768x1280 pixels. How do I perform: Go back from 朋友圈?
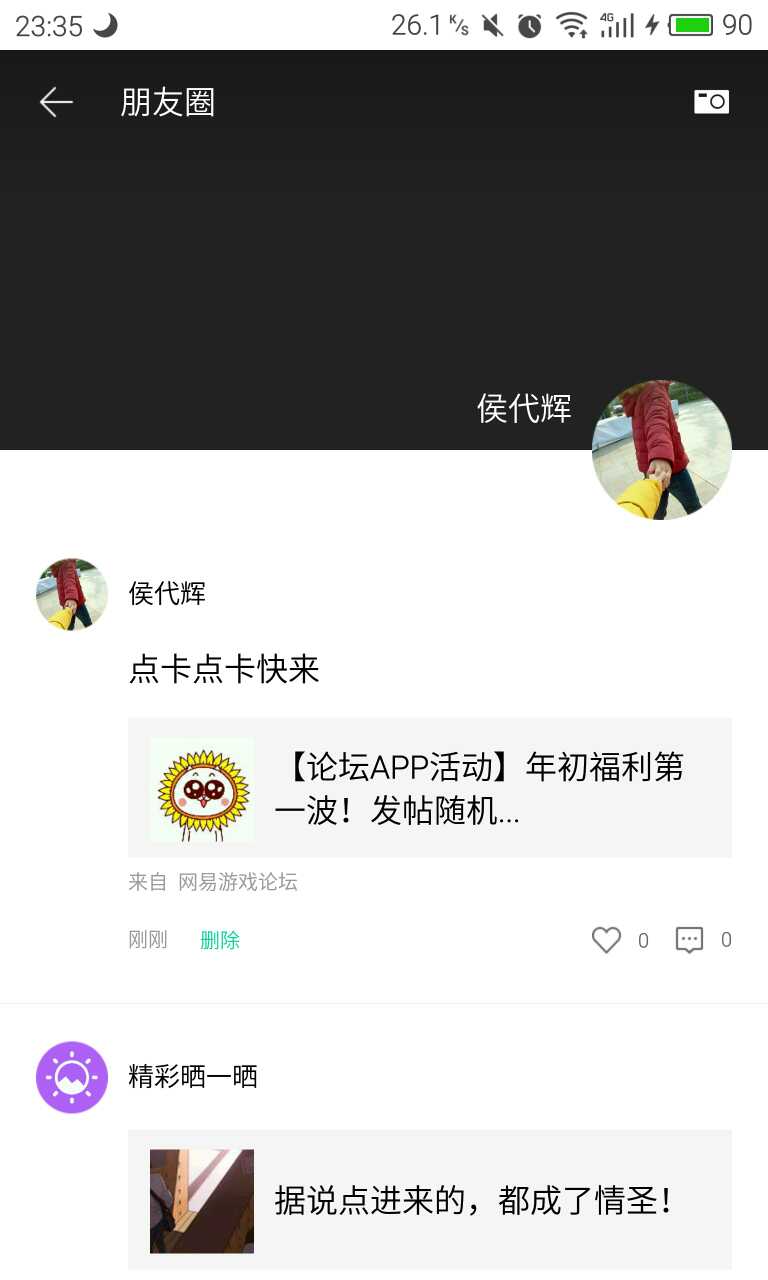point(56,102)
